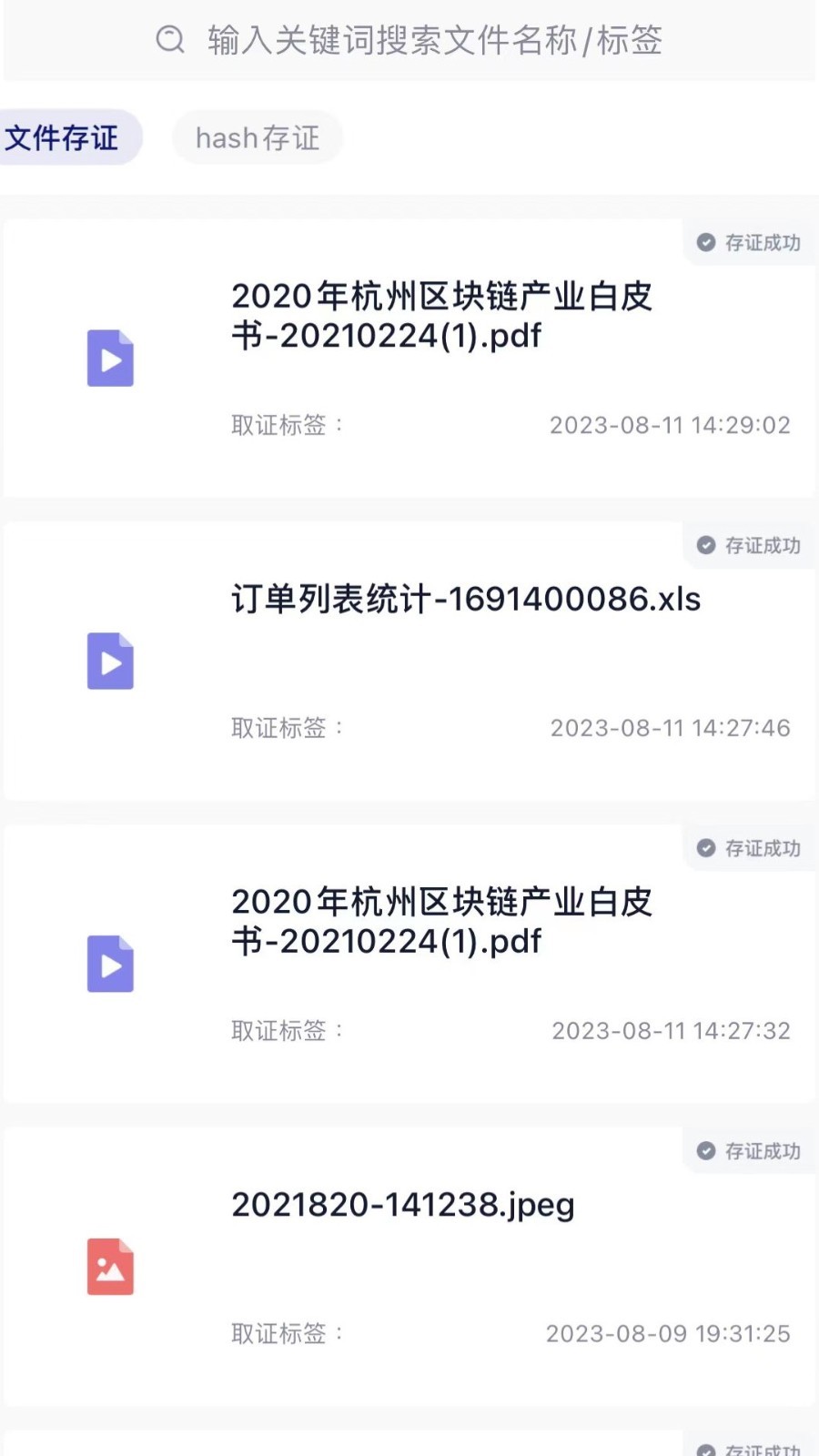
Task: Click the search magnifier icon
Action: point(169,41)
